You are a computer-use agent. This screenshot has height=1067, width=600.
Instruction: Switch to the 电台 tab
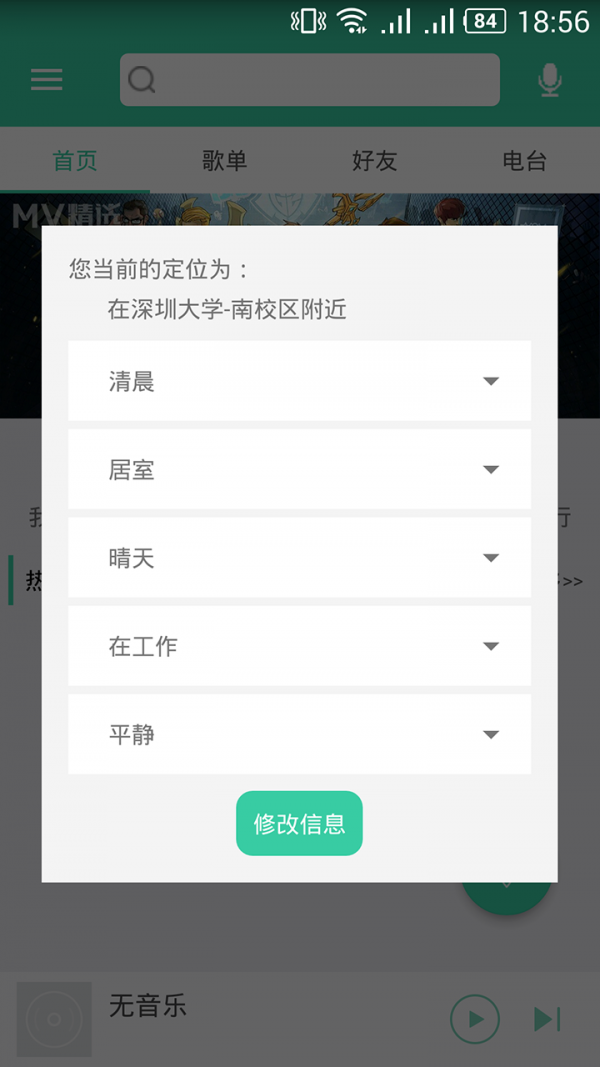point(524,161)
